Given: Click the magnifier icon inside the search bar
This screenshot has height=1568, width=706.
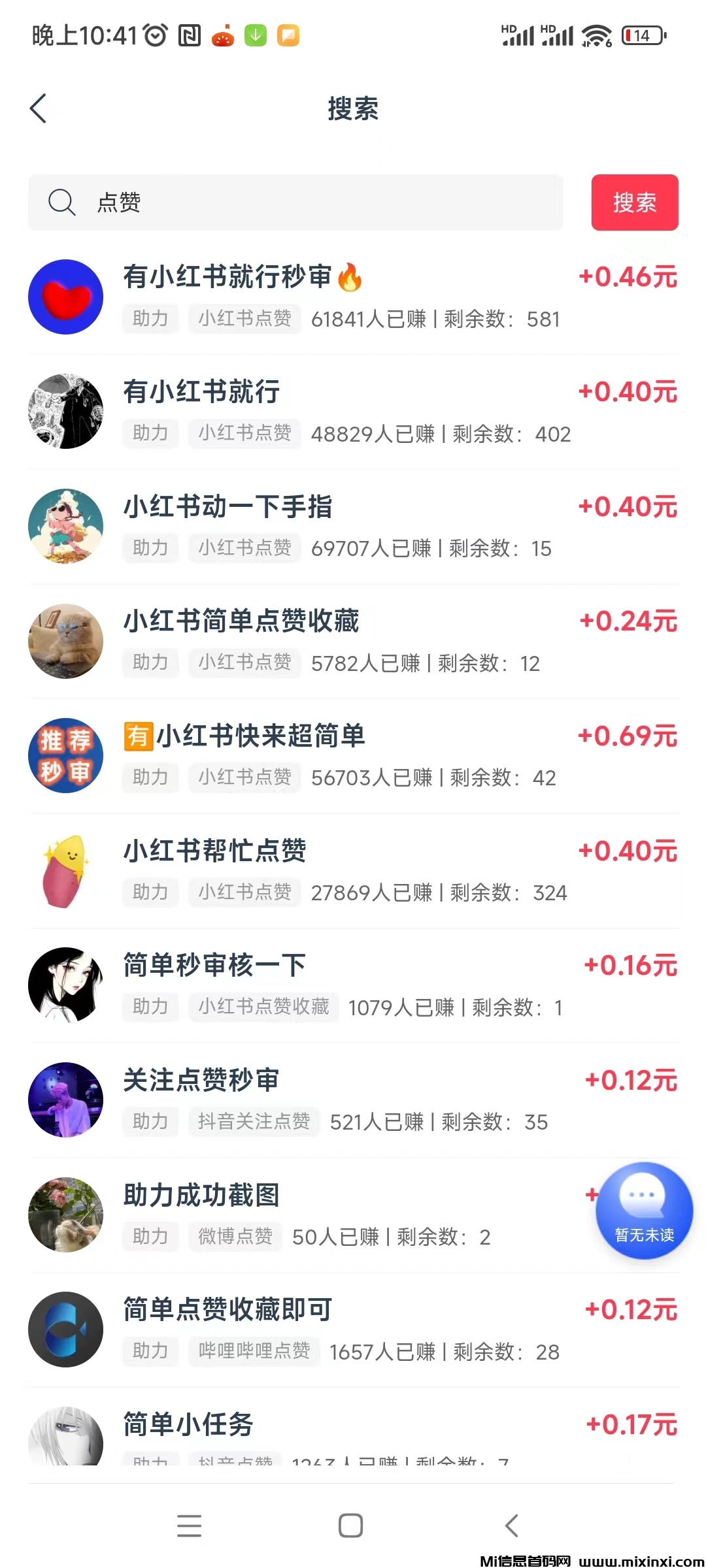Looking at the screenshot, I should (61, 203).
